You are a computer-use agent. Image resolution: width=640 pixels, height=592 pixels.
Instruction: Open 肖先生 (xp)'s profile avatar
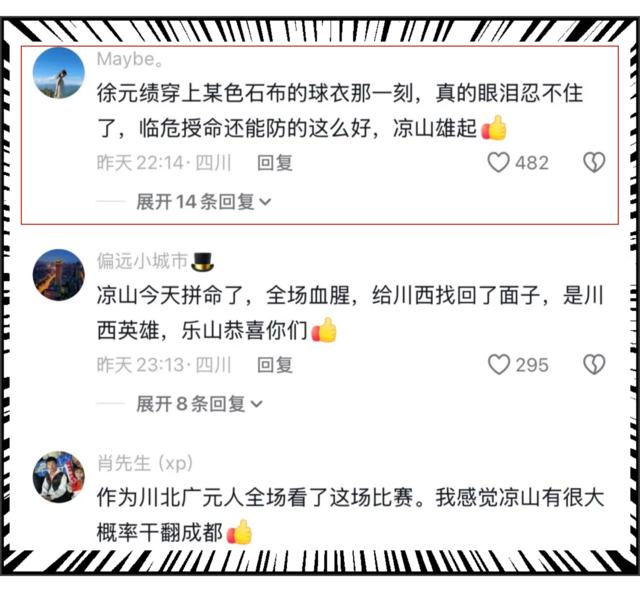point(58,477)
